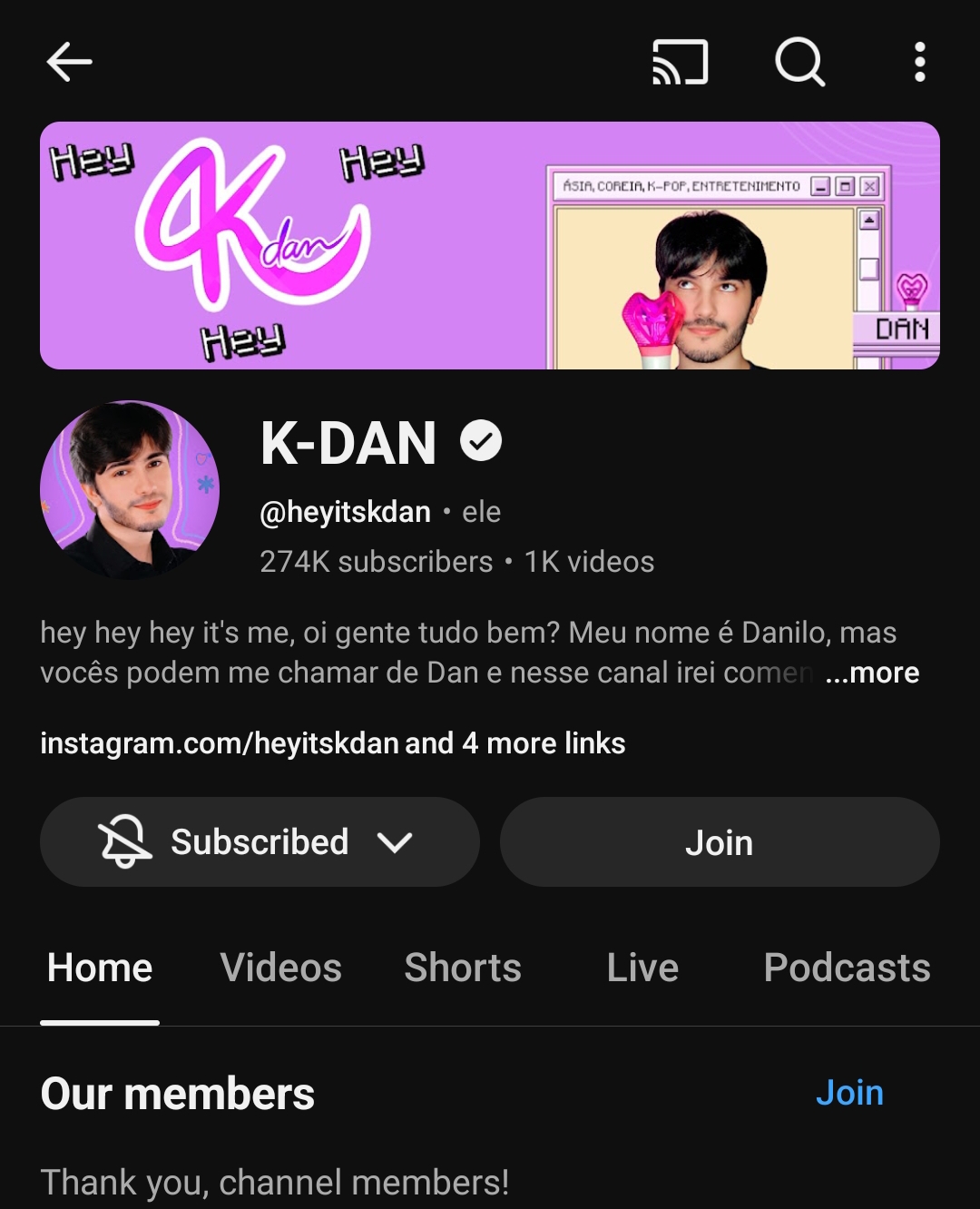Open the three-dot overflow menu
This screenshot has height=1209, width=980.
(919, 62)
